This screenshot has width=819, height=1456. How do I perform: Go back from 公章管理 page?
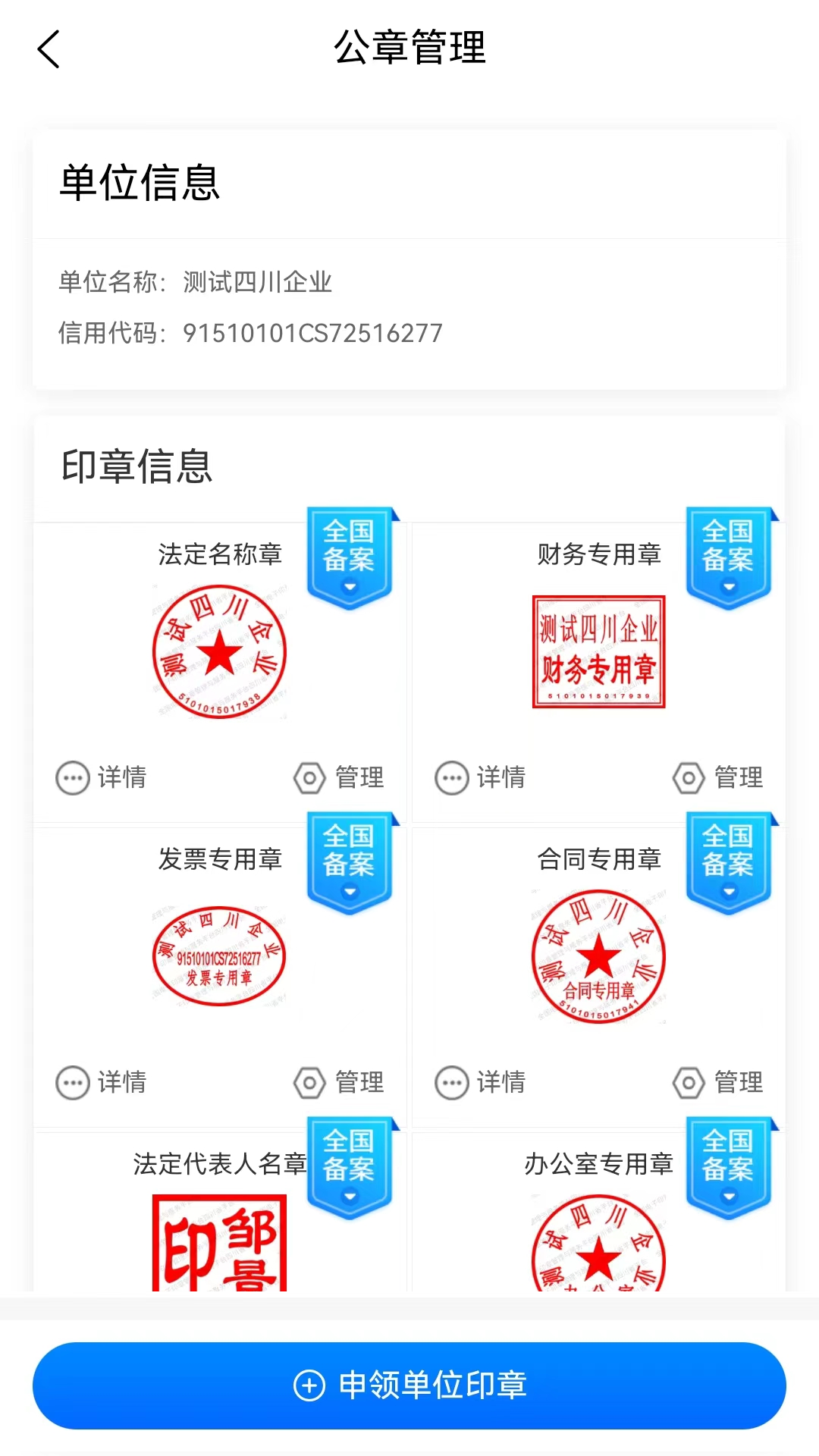49,49
